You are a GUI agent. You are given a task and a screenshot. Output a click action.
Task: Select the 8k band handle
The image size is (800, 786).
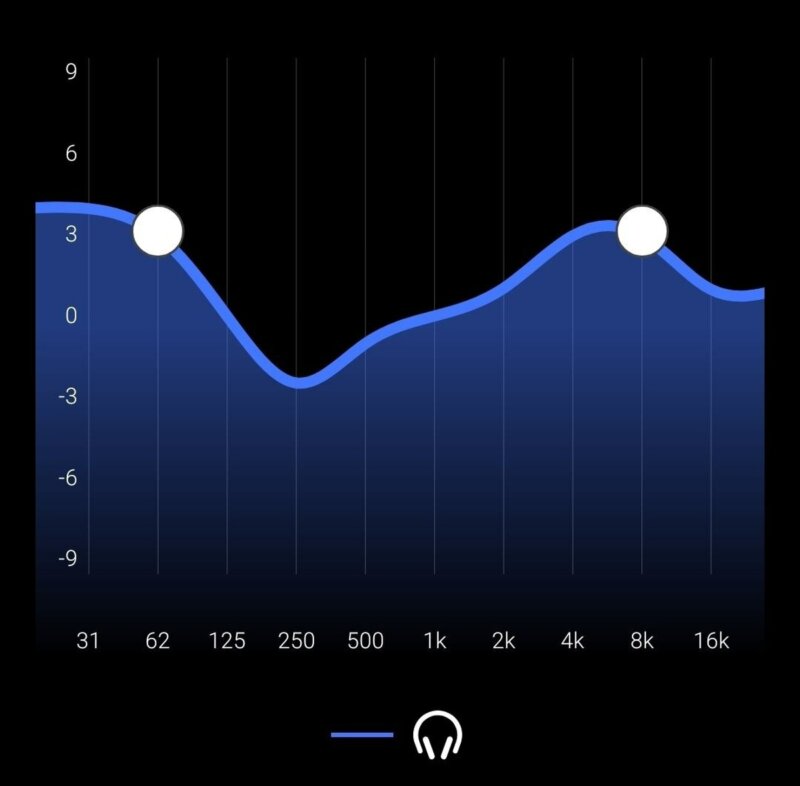point(641,231)
